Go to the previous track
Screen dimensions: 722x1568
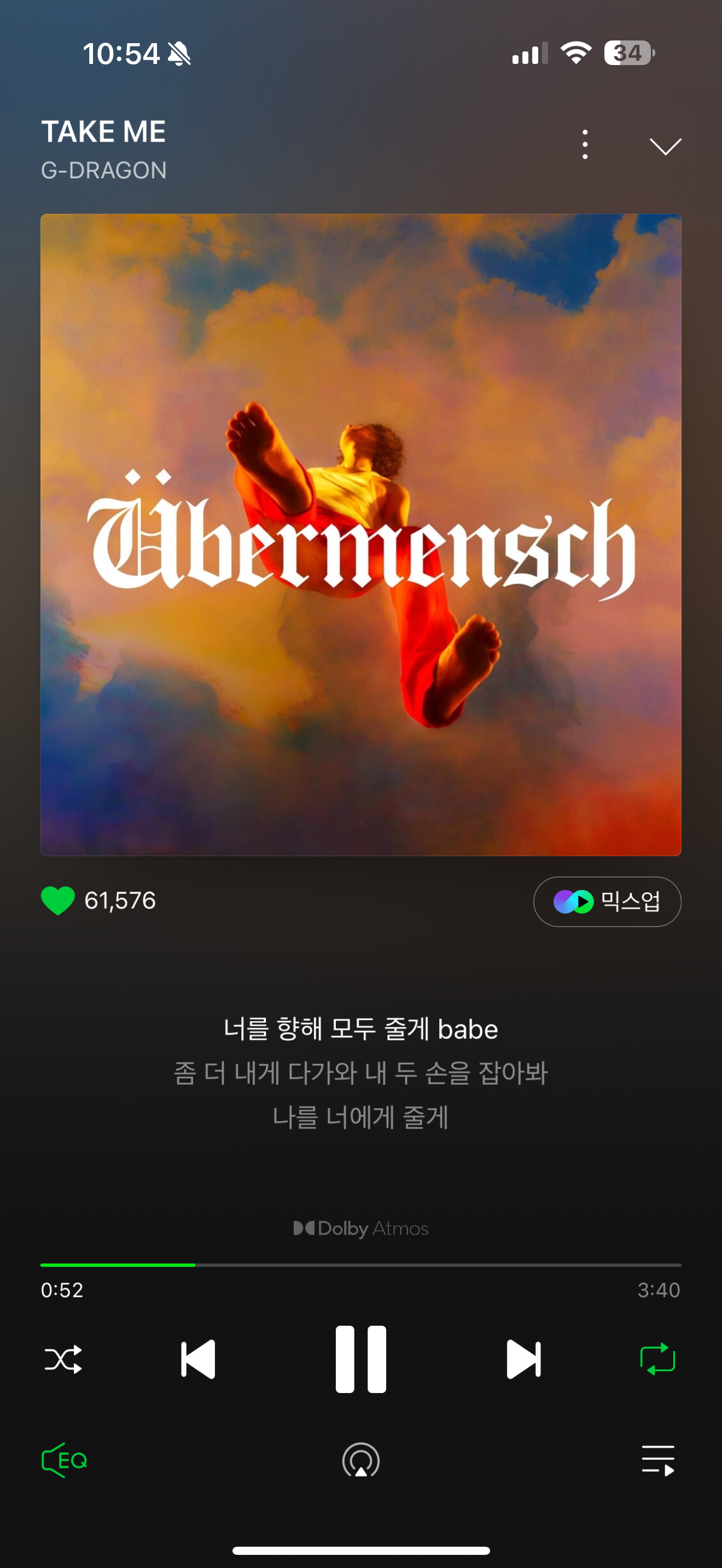(x=199, y=1359)
